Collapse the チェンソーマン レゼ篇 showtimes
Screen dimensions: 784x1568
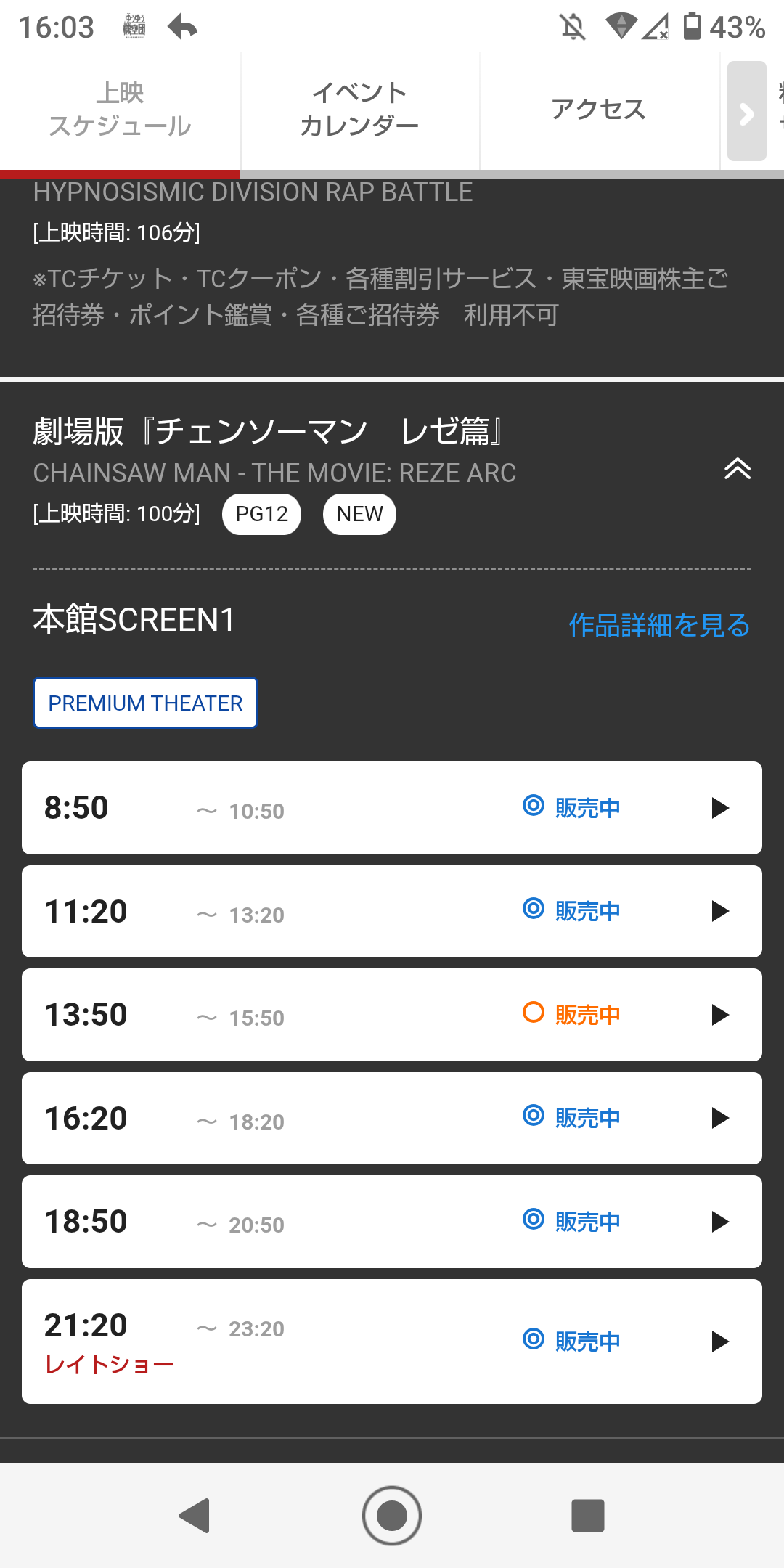coord(737,469)
